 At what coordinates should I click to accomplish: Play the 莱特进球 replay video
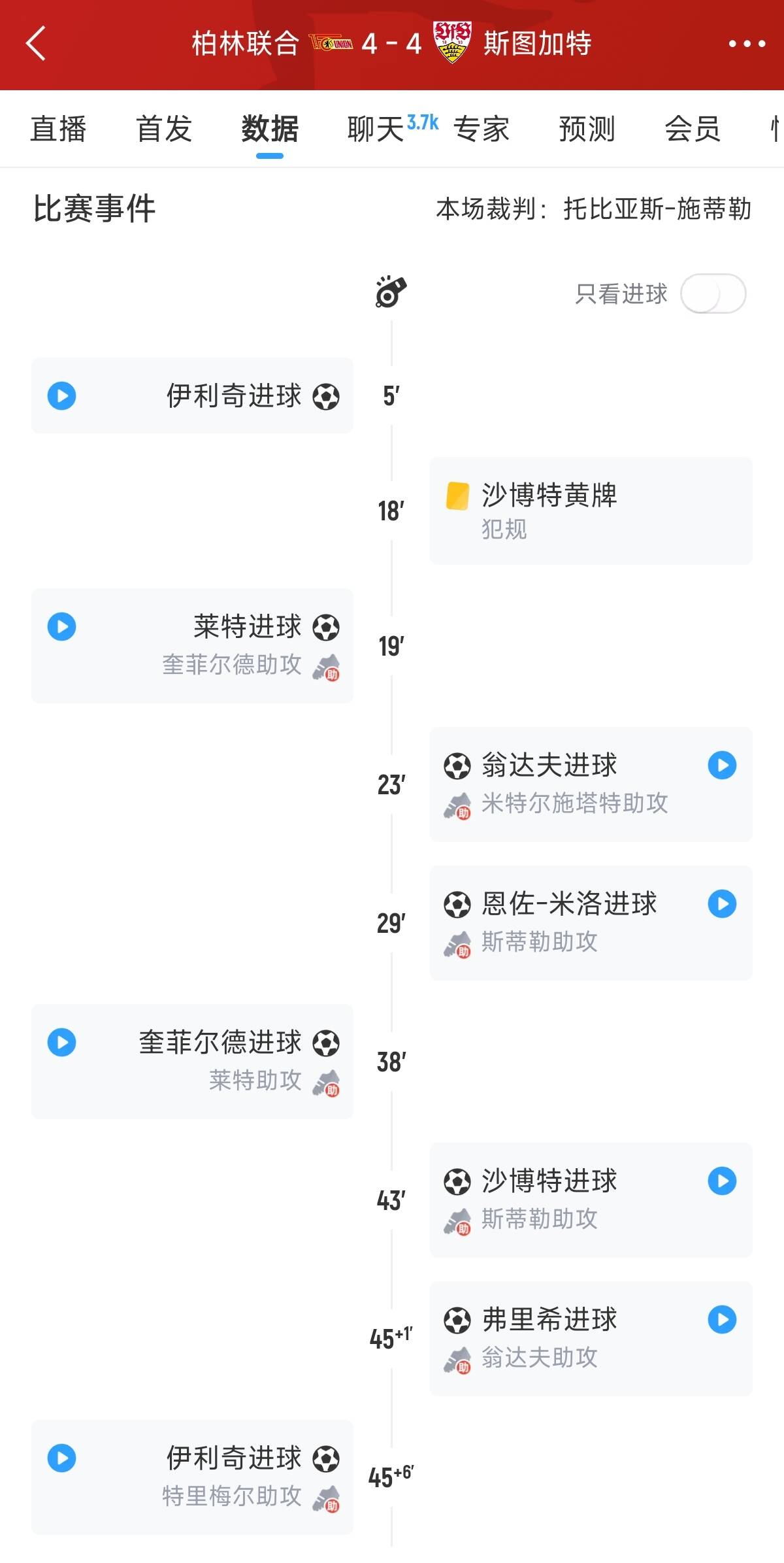(x=62, y=627)
